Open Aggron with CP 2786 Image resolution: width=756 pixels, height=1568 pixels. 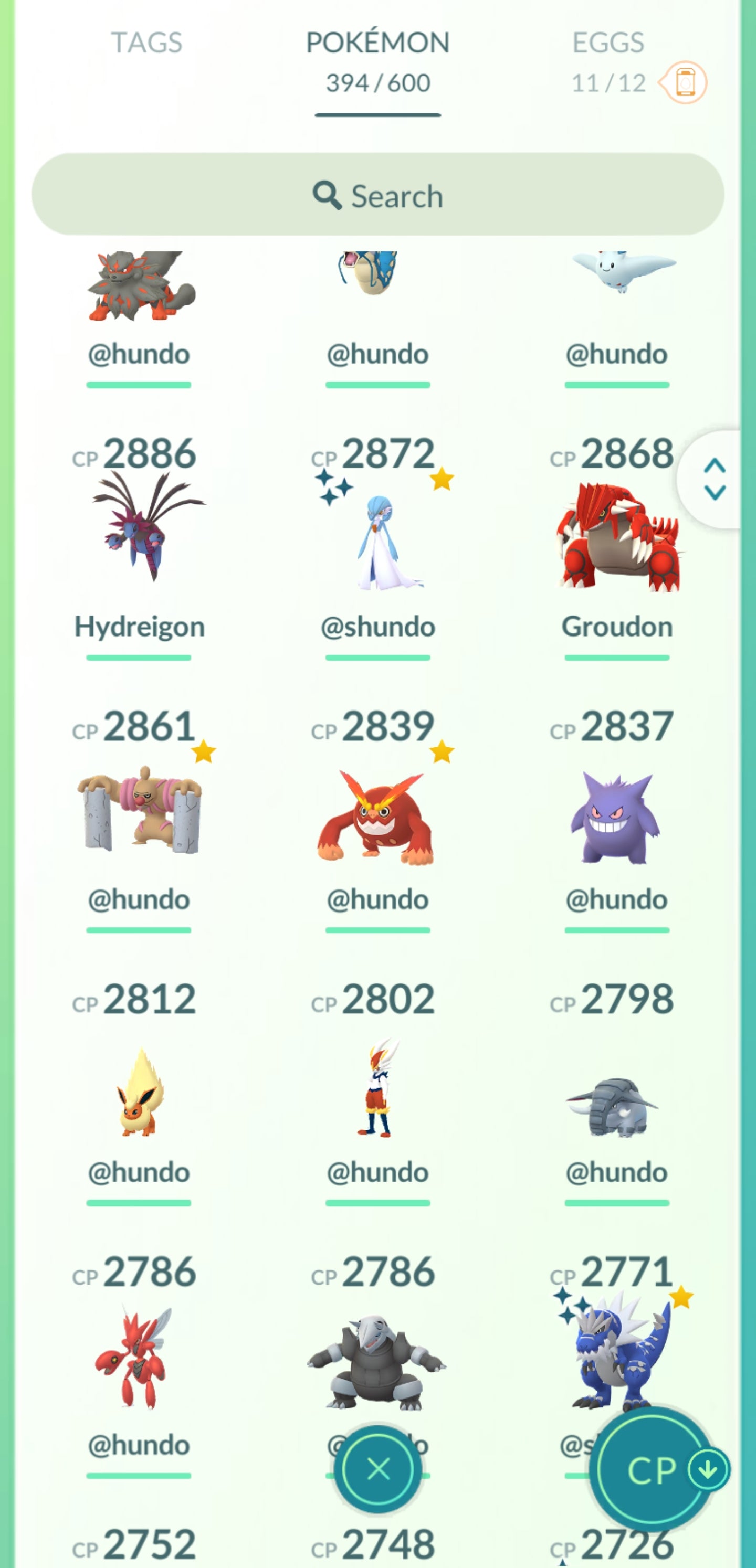coord(376,1363)
